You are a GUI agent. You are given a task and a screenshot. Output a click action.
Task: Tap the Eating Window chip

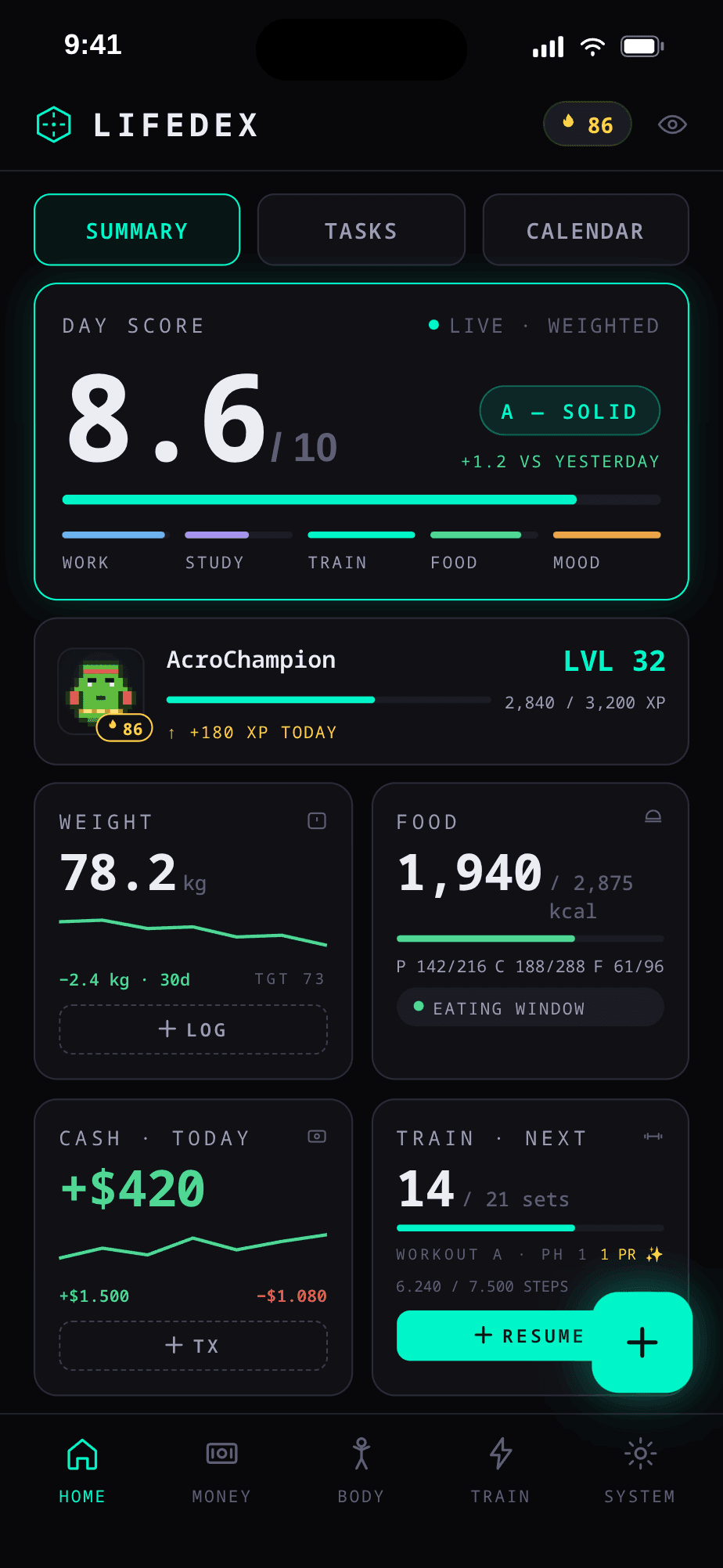point(531,1007)
